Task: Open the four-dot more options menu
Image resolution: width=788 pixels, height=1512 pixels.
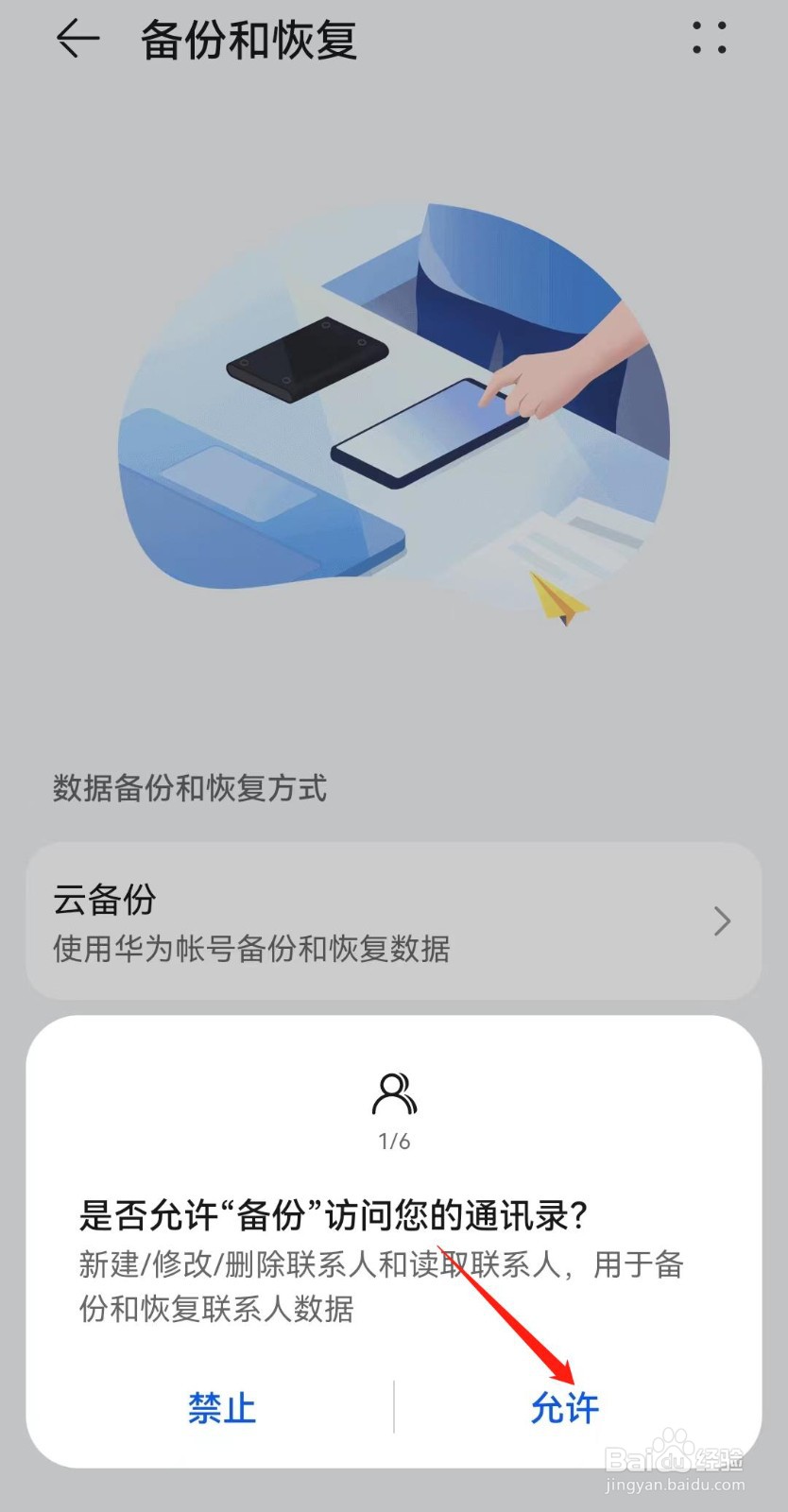Action: pos(709,38)
